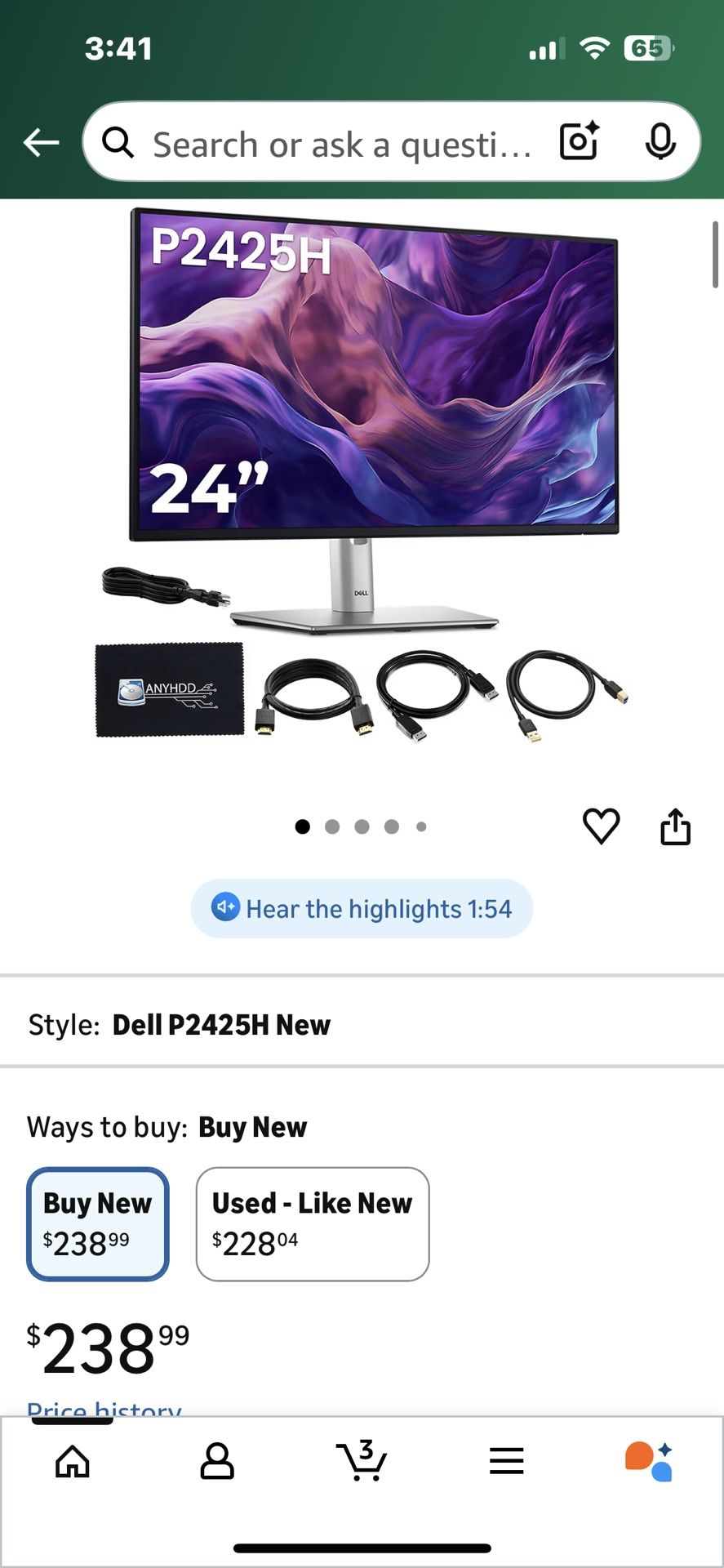The height and width of the screenshot is (1568, 724).
Task: Select the Used - Like New option
Action: pyautogui.click(x=312, y=1223)
